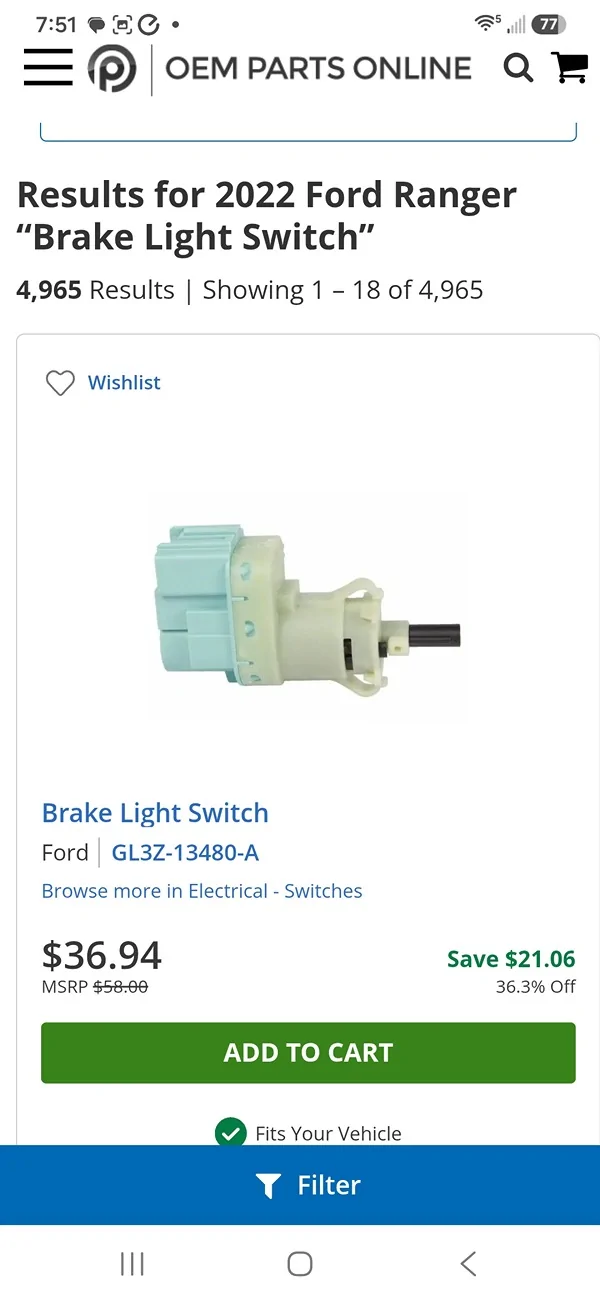This screenshot has height=1300, width=600.
Task: Open the Brake Light Switch product image
Action: coord(308,607)
